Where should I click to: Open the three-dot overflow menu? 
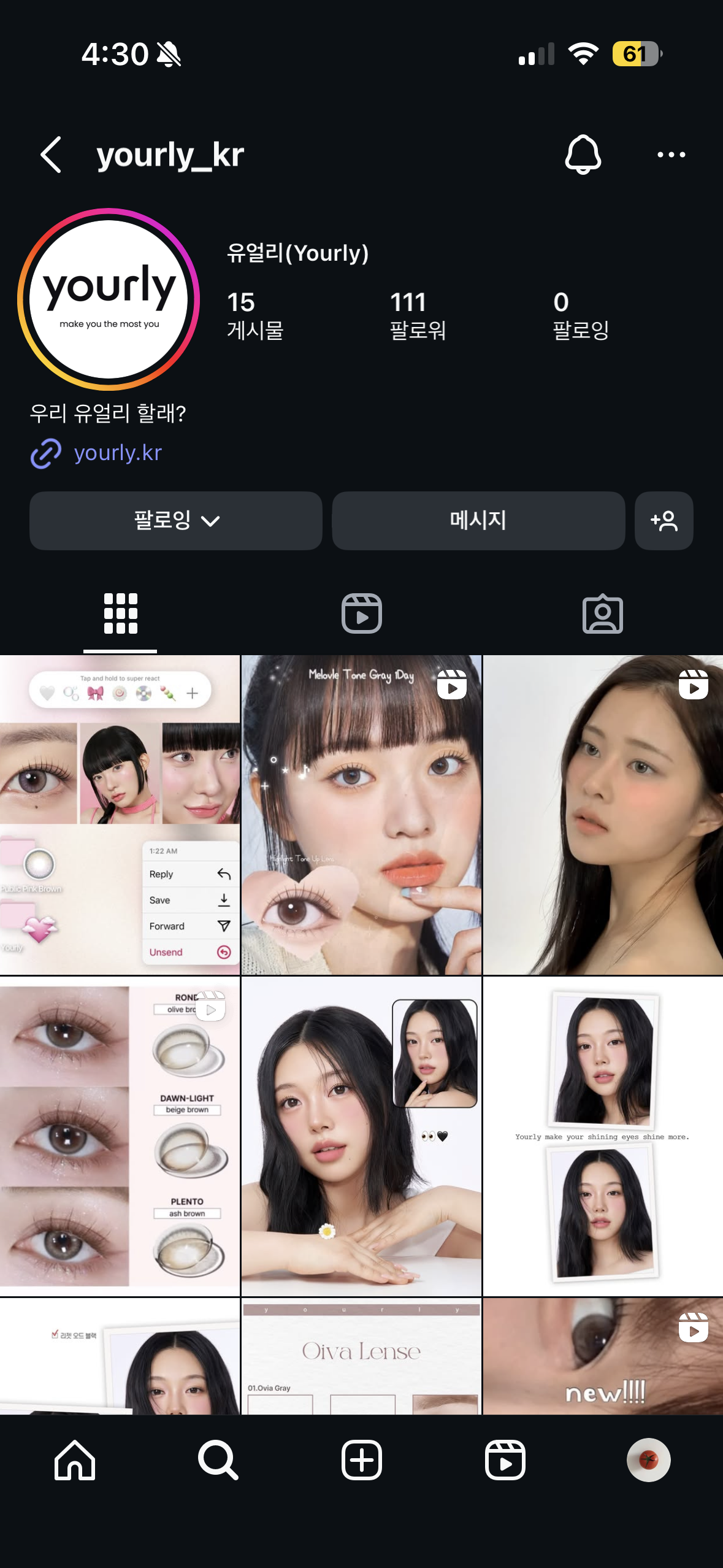[x=671, y=155]
